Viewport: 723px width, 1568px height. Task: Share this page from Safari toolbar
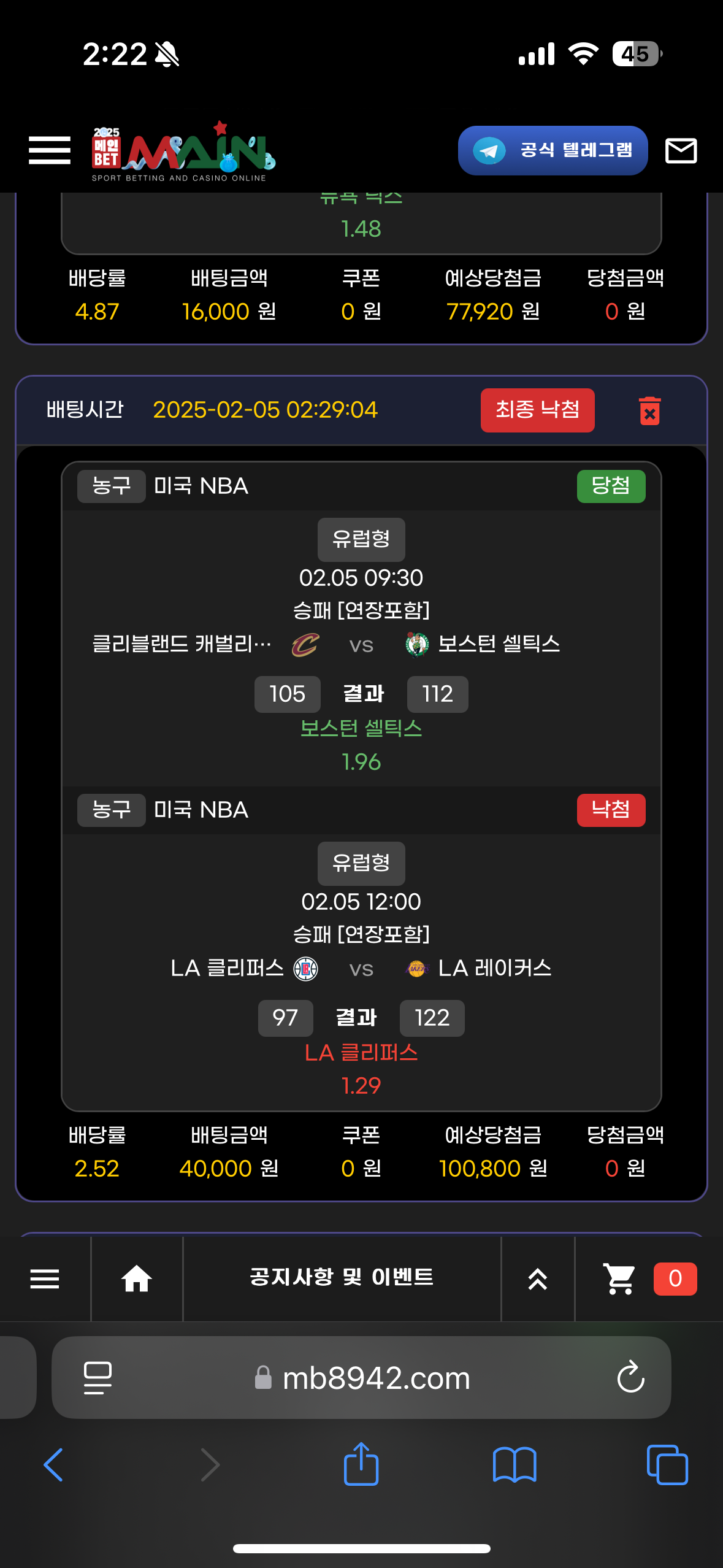coord(361,1465)
